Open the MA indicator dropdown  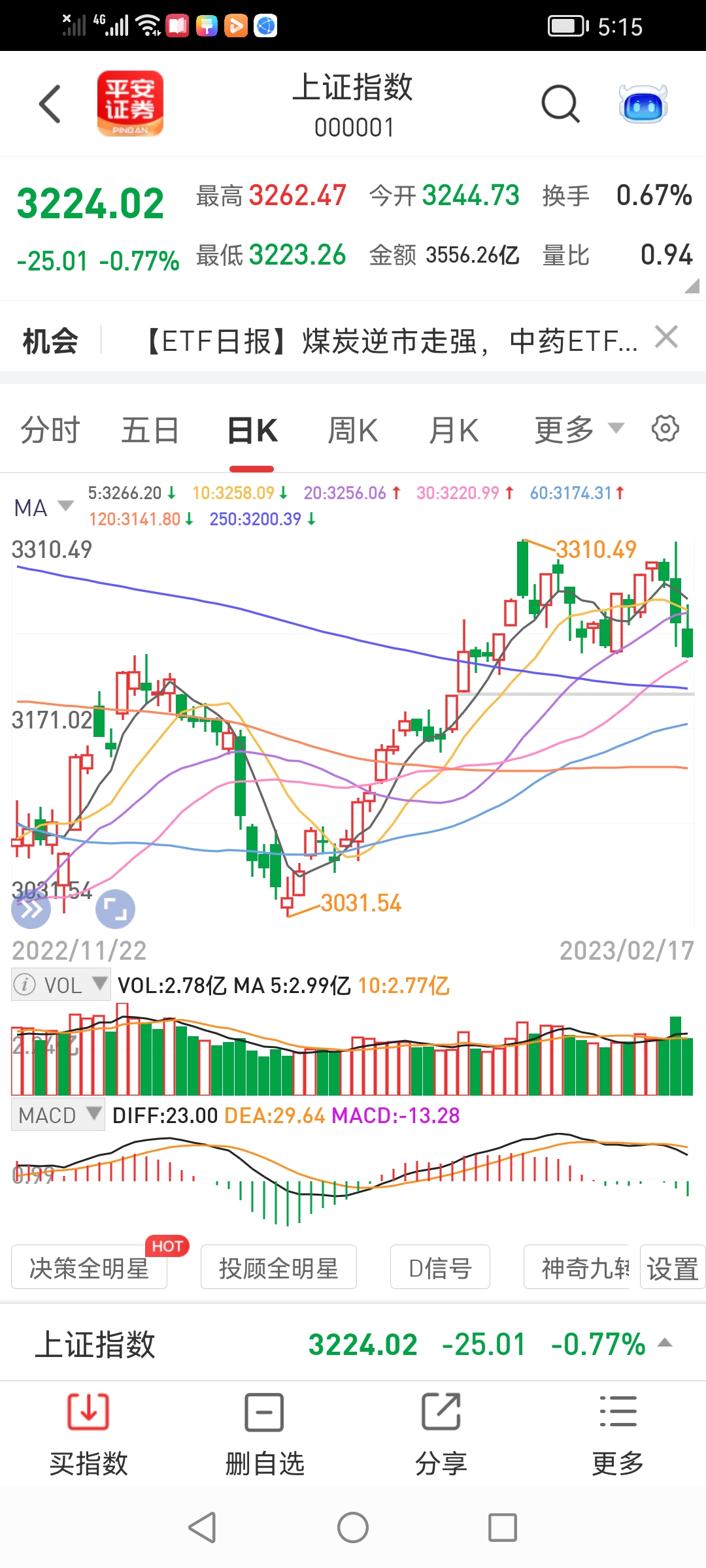point(44,508)
